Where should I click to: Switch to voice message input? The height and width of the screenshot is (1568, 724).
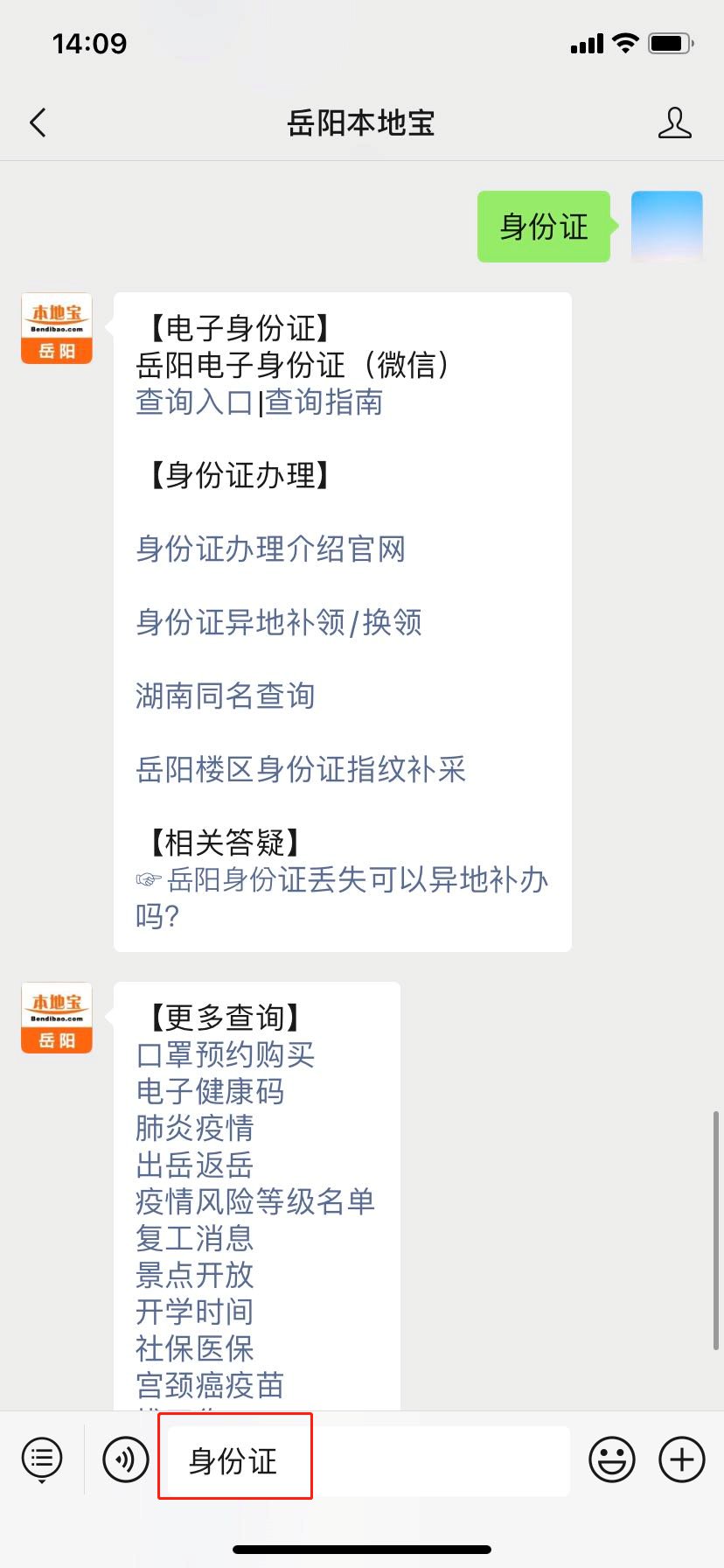click(125, 1459)
